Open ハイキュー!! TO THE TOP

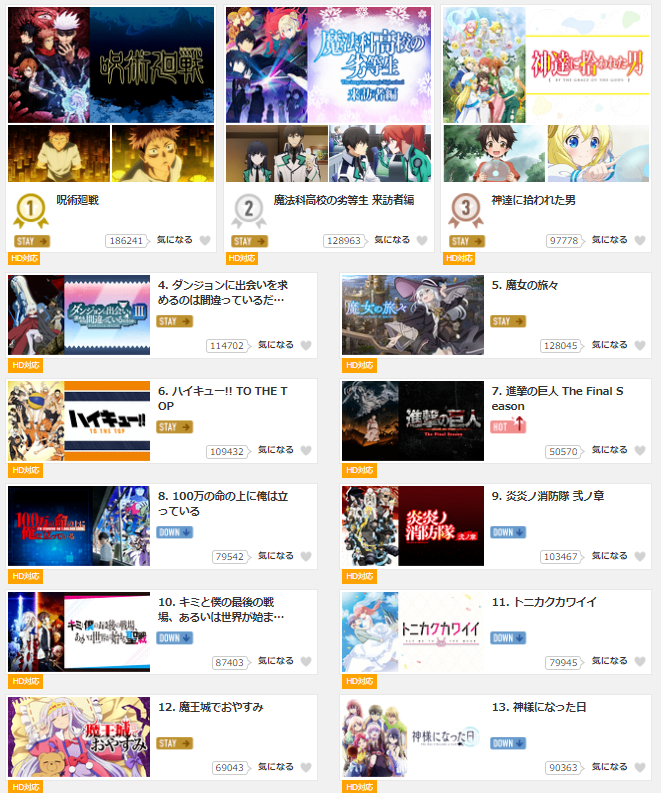[79, 420]
